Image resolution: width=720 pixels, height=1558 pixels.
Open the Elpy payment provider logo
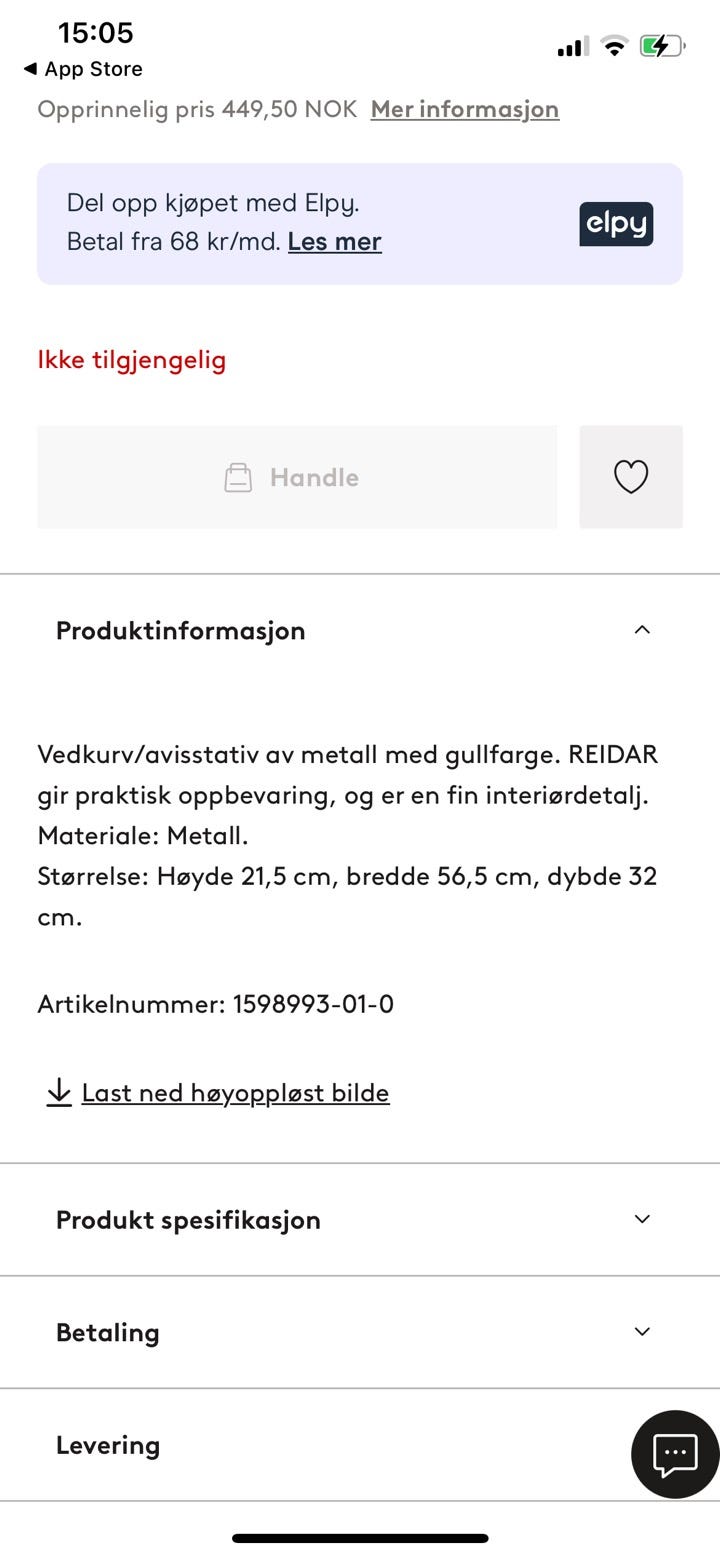pos(616,224)
